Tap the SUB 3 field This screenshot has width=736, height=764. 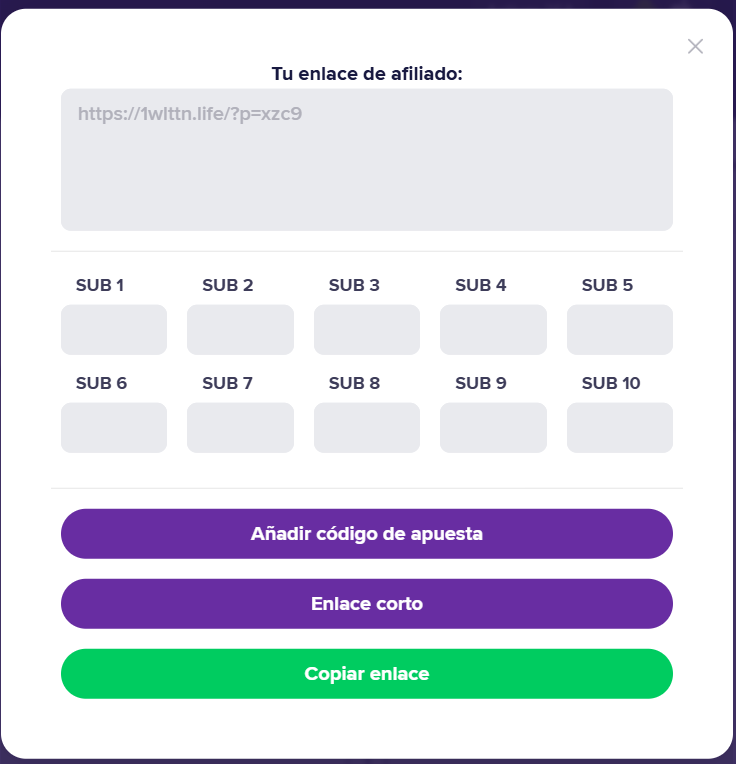[x=367, y=330]
